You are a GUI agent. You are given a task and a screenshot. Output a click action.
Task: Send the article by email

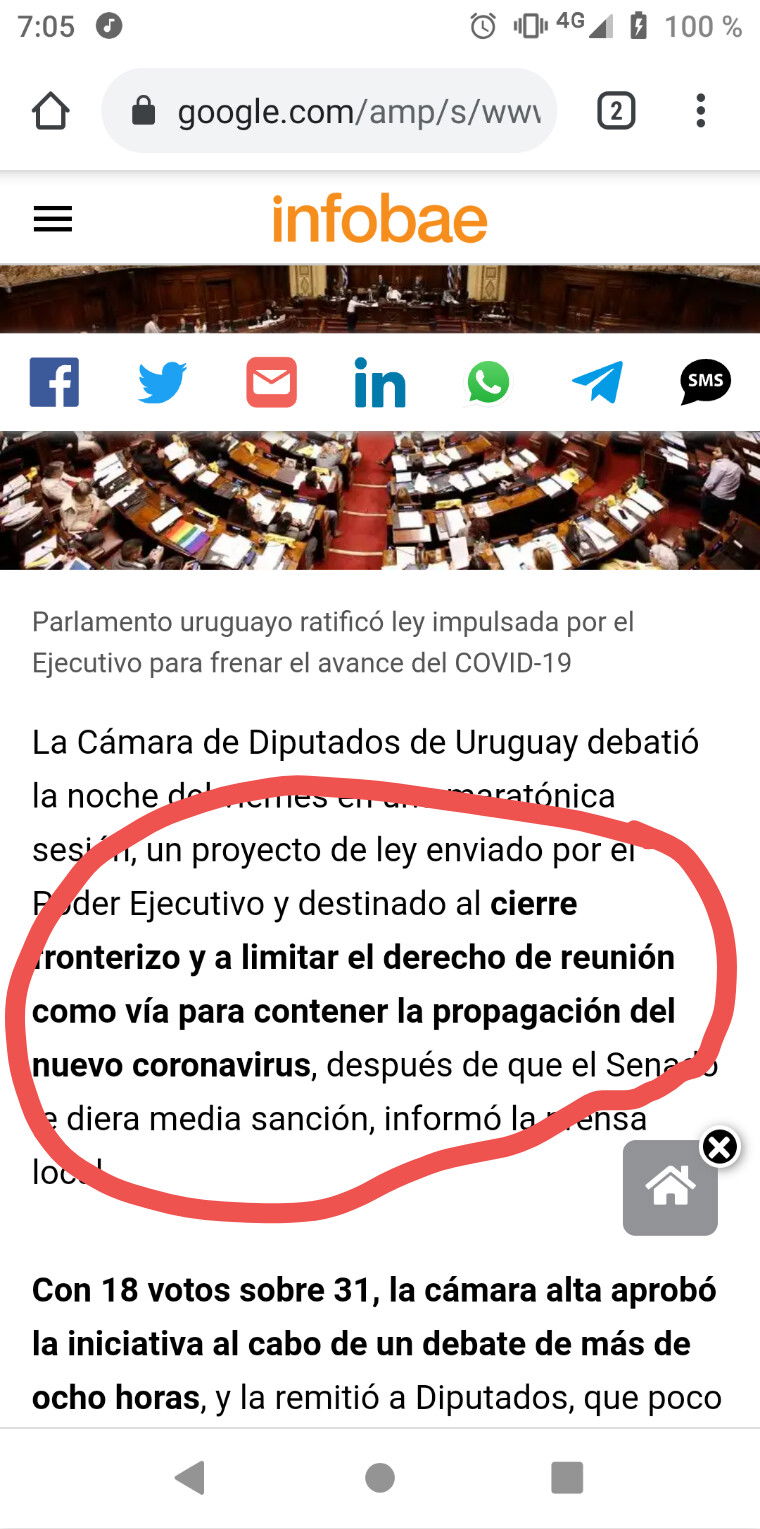(271, 382)
